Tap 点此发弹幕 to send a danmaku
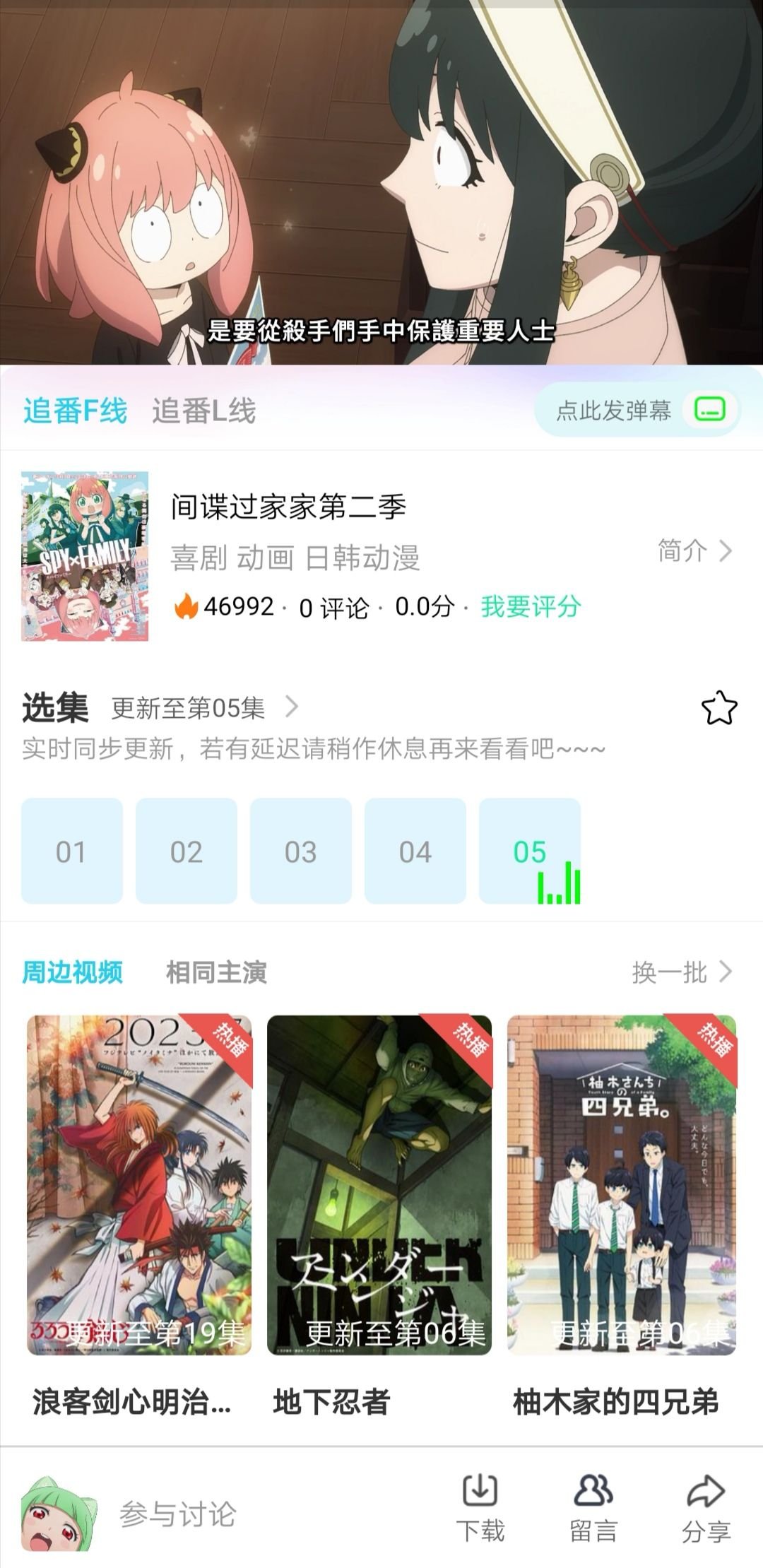Viewport: 763px width, 1568px height. (613, 411)
